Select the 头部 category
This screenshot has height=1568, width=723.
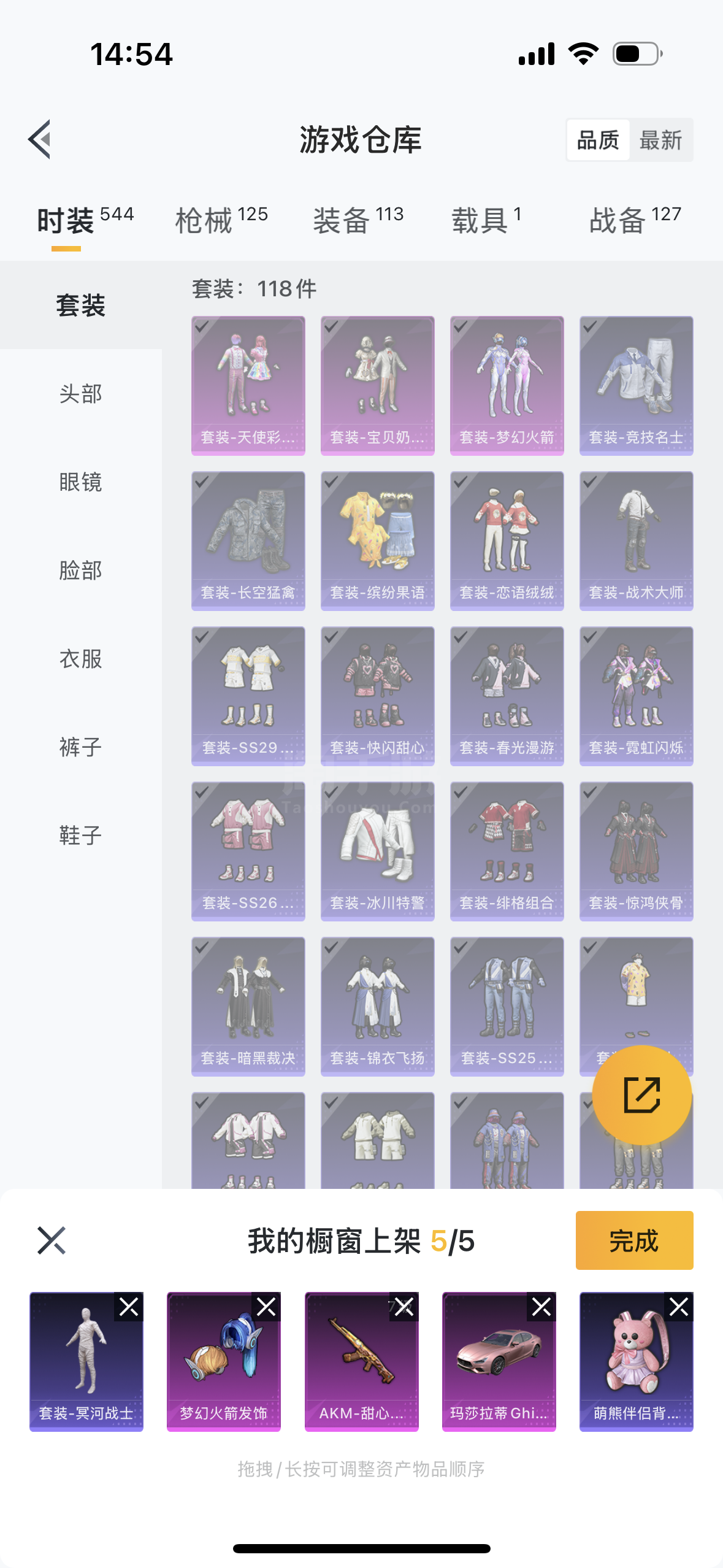80,394
